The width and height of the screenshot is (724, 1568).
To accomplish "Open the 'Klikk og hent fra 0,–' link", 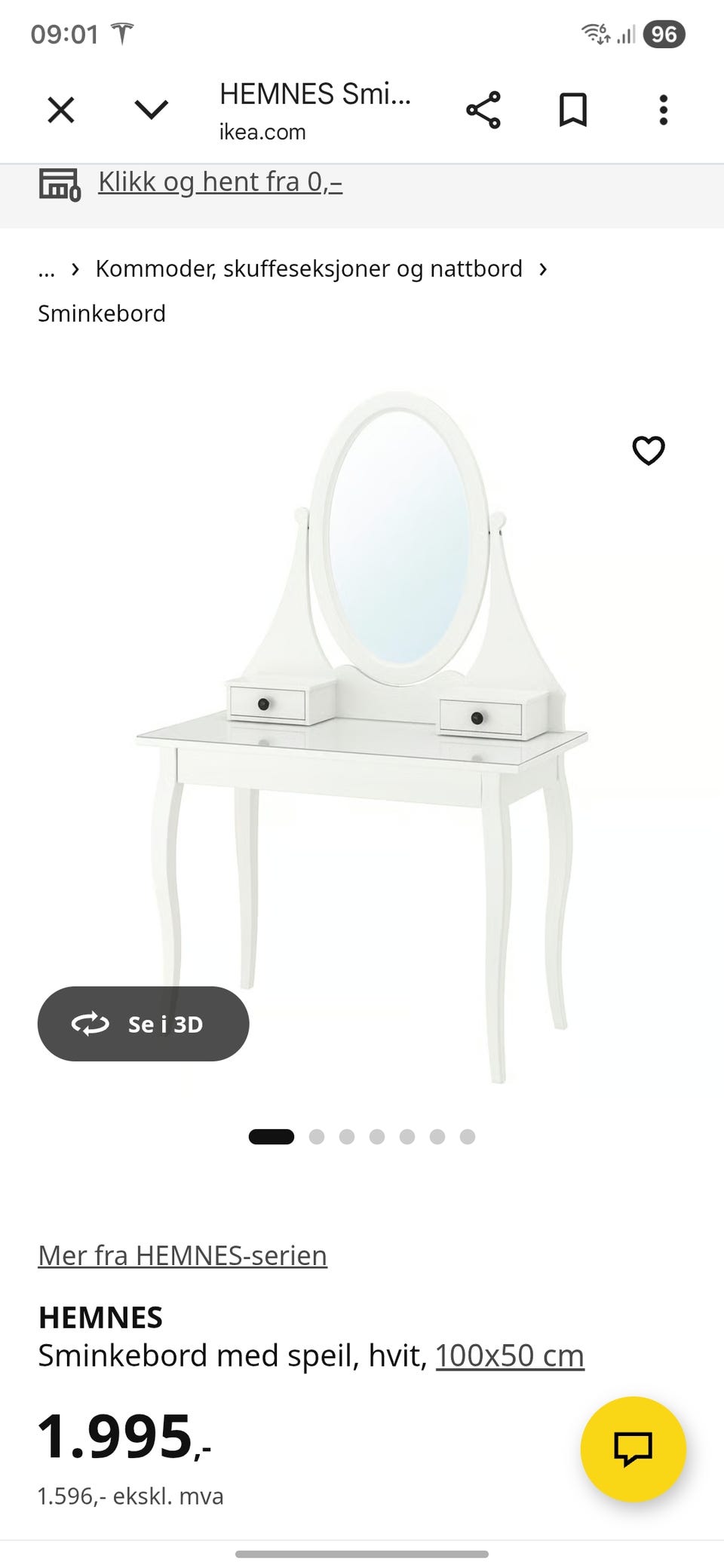I will 219,182.
